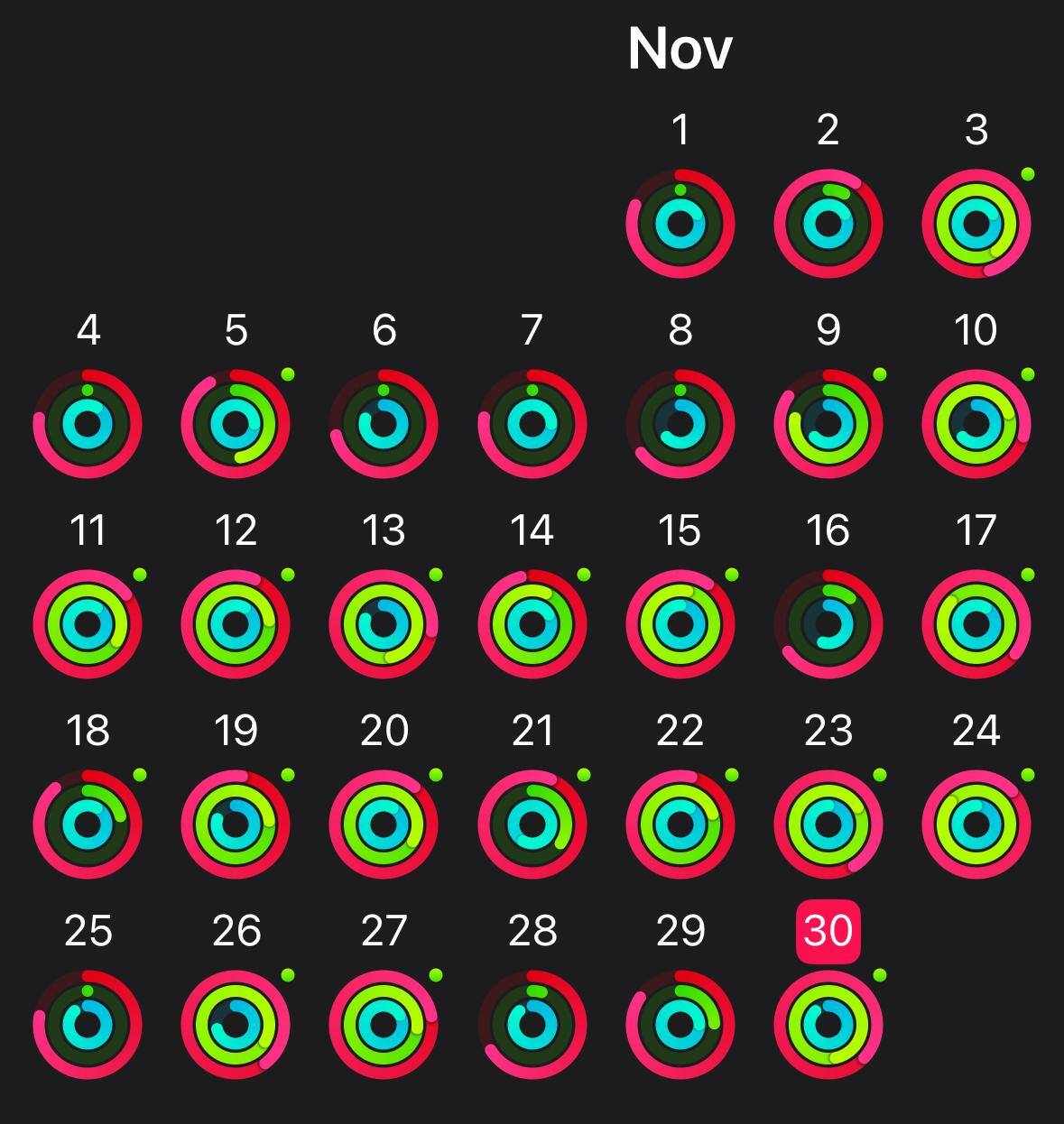Open November 25 activity day
Screen dimensions: 1064x1124
[88, 1025]
